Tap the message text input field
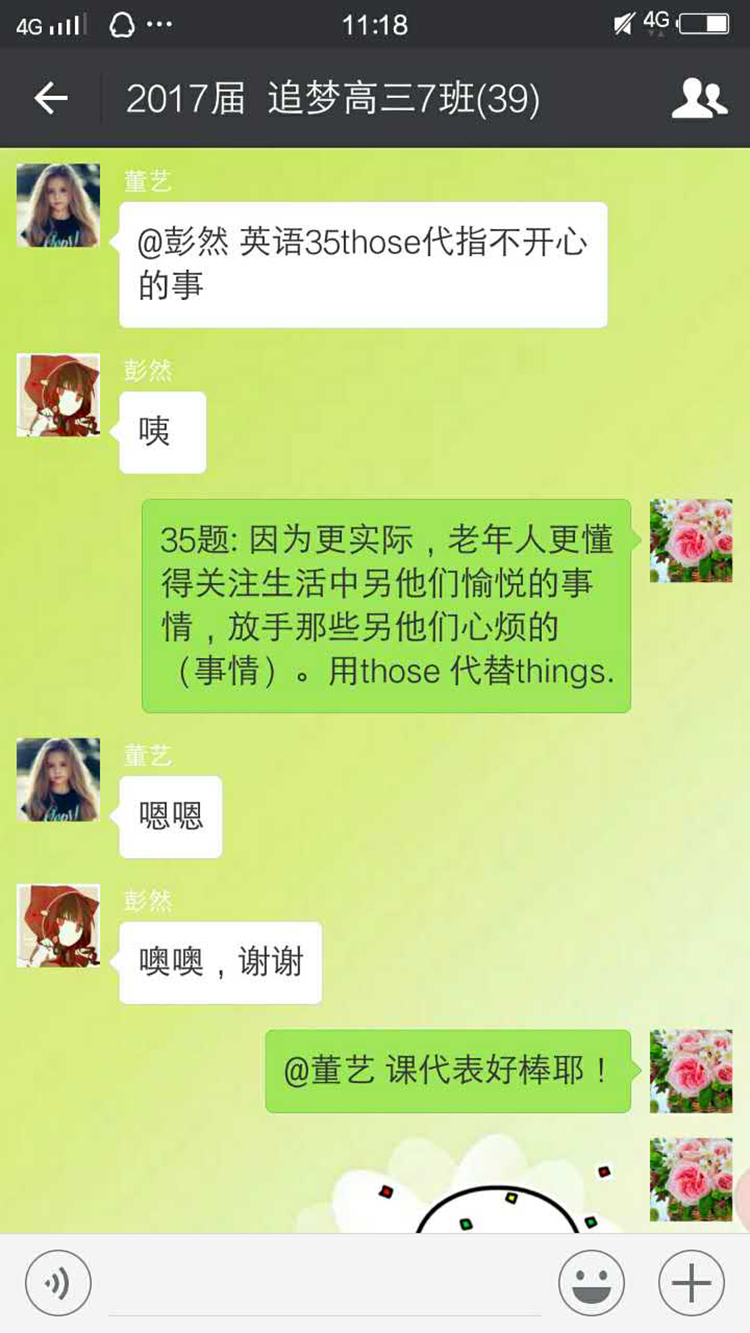 (x=325, y=1285)
